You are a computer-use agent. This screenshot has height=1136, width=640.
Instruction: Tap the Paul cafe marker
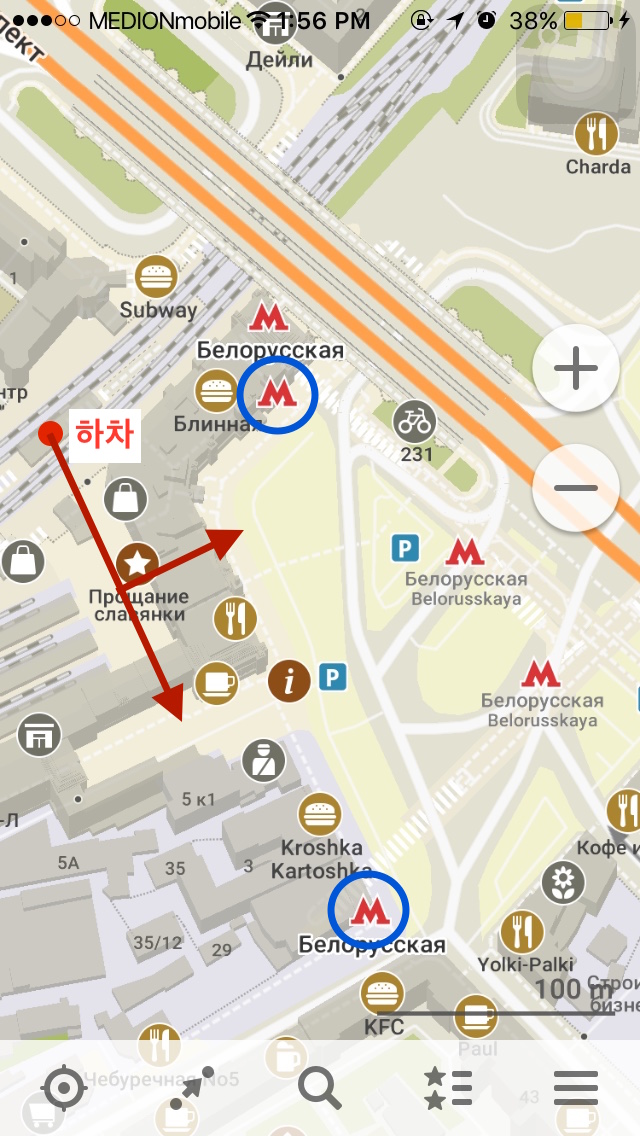click(x=476, y=1017)
